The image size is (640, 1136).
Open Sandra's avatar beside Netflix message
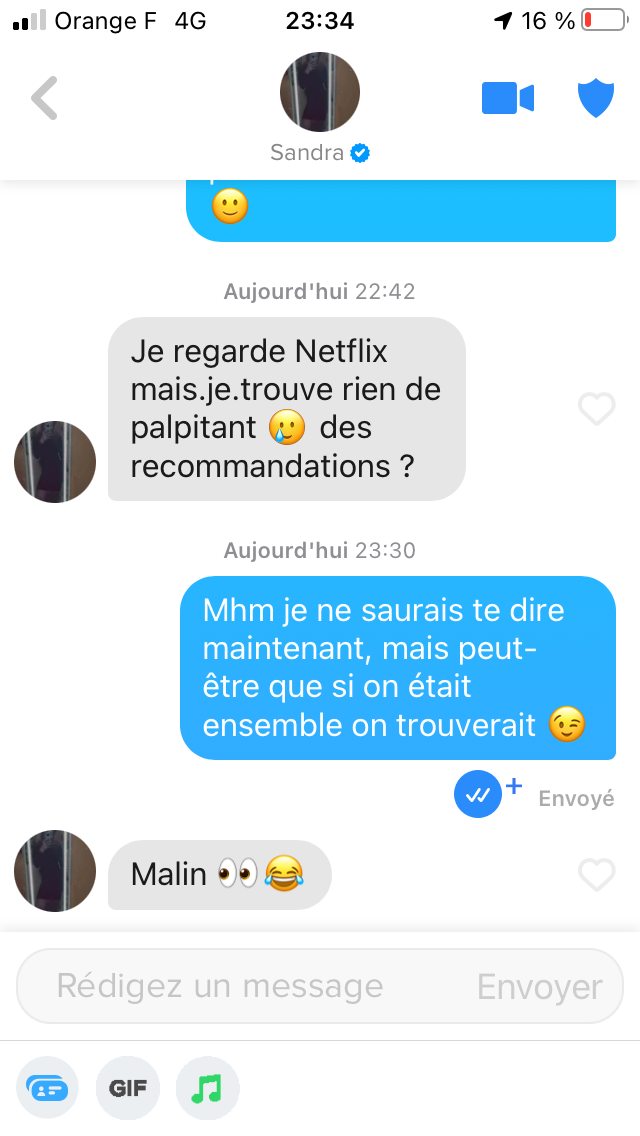click(x=55, y=461)
